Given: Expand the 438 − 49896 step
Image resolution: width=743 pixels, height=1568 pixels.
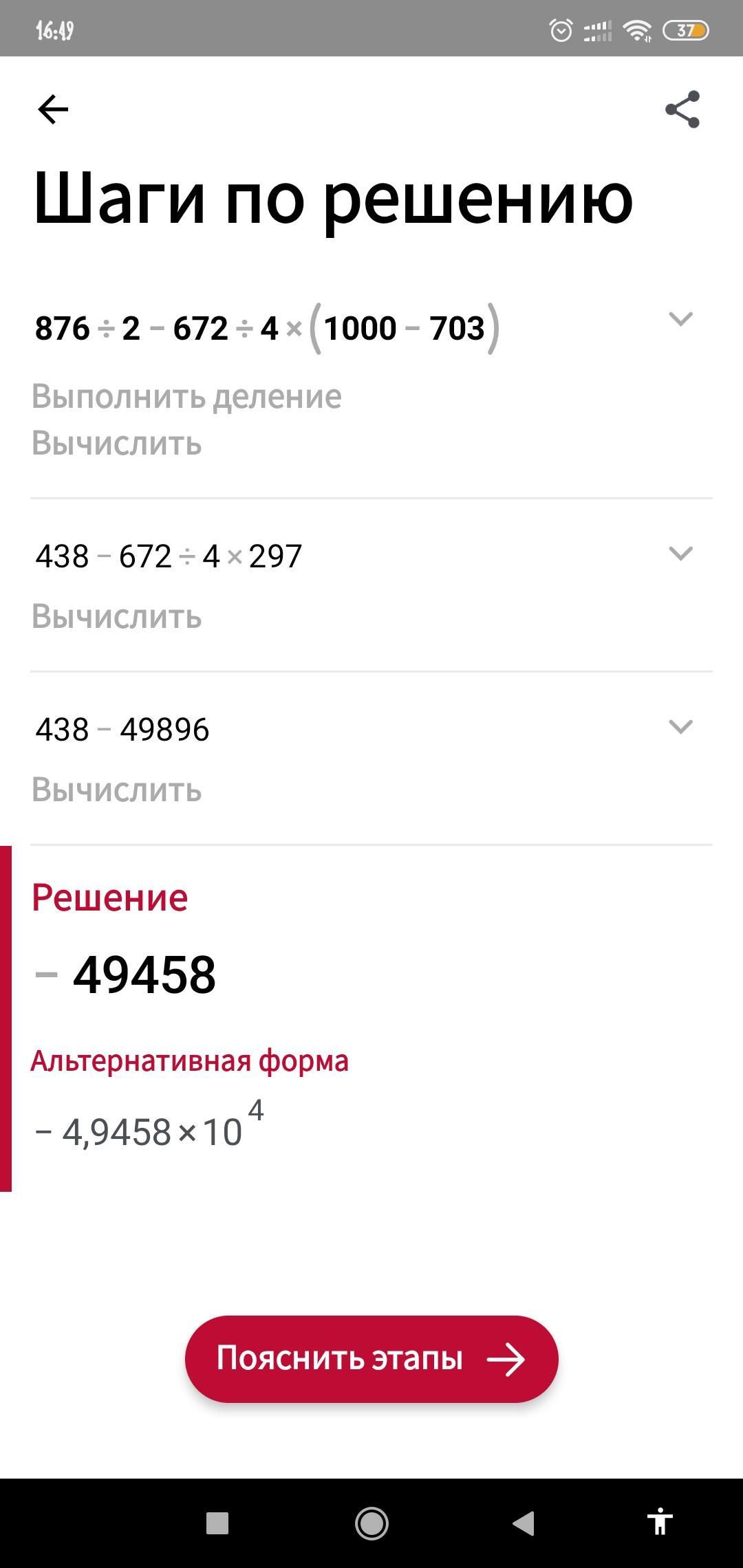Looking at the screenshot, I should point(680,726).
